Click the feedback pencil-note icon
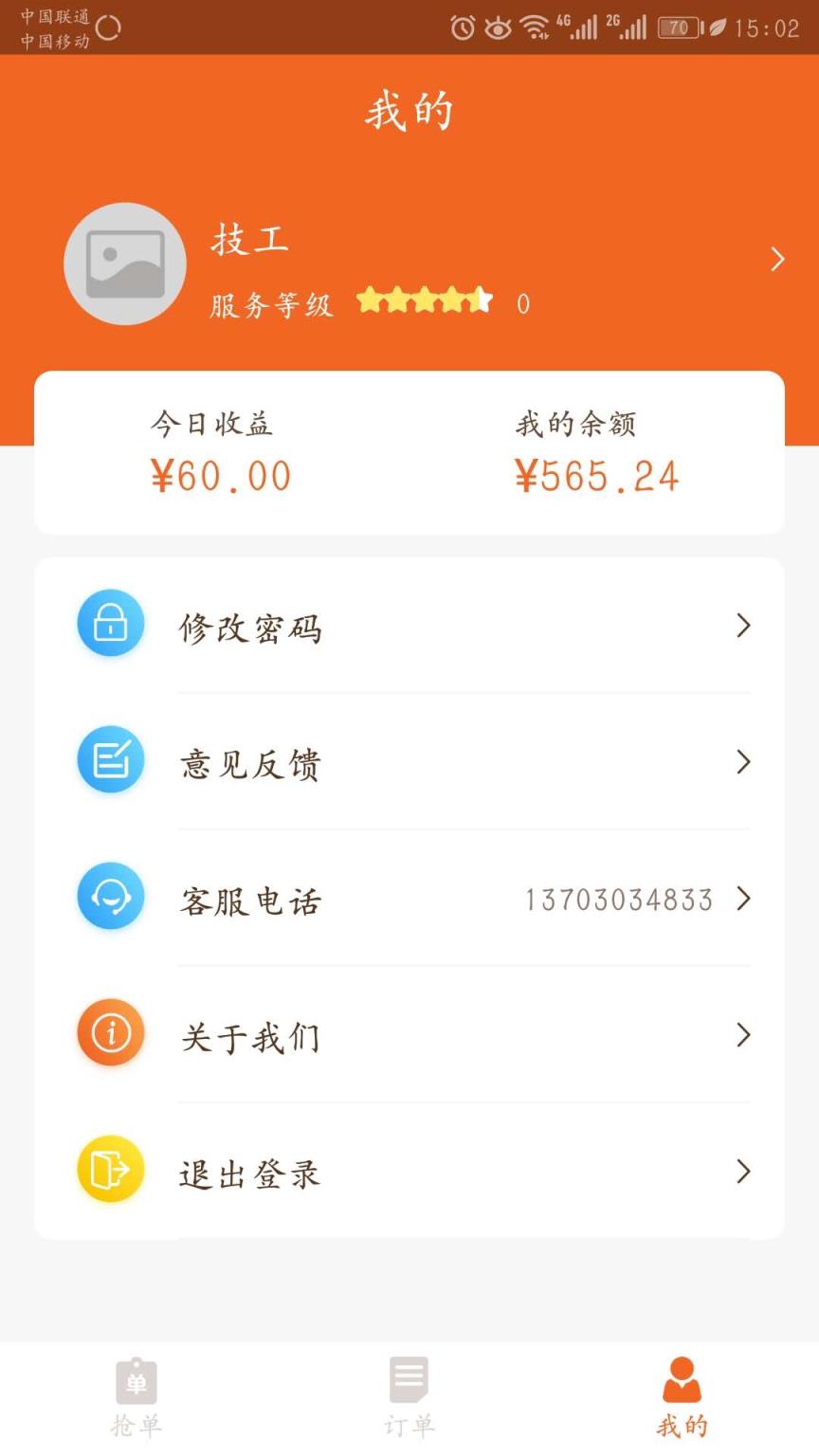The height and width of the screenshot is (1456, 819). click(x=110, y=758)
